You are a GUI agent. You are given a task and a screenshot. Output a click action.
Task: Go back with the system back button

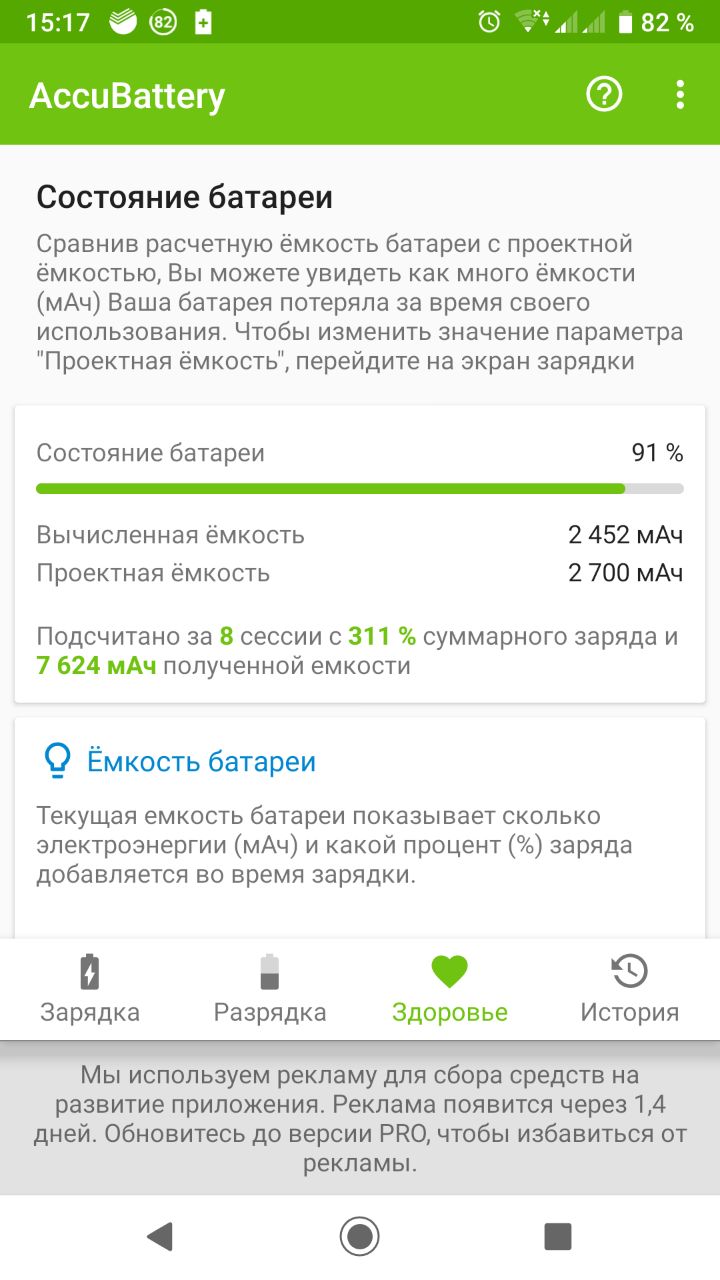[x=160, y=1236]
